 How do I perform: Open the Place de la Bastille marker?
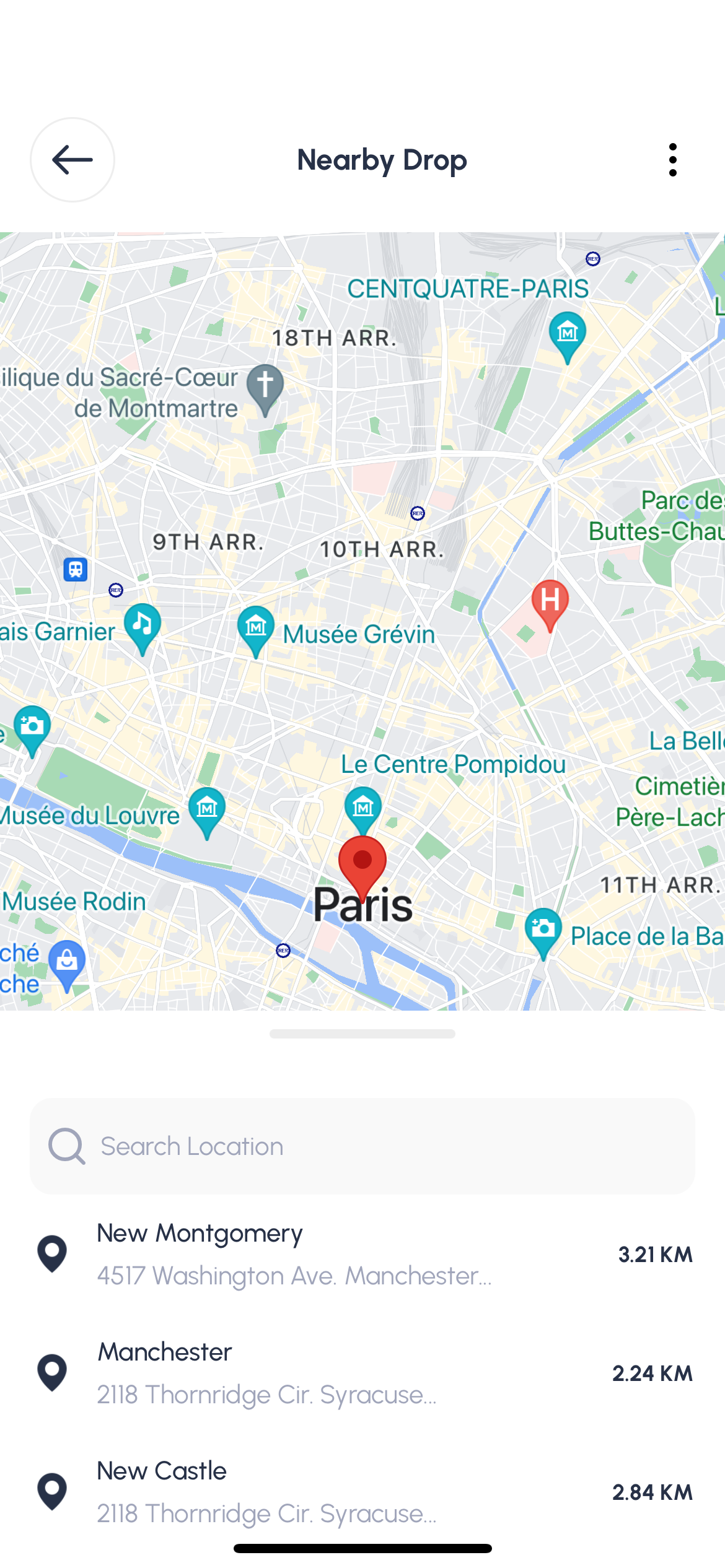(543, 931)
